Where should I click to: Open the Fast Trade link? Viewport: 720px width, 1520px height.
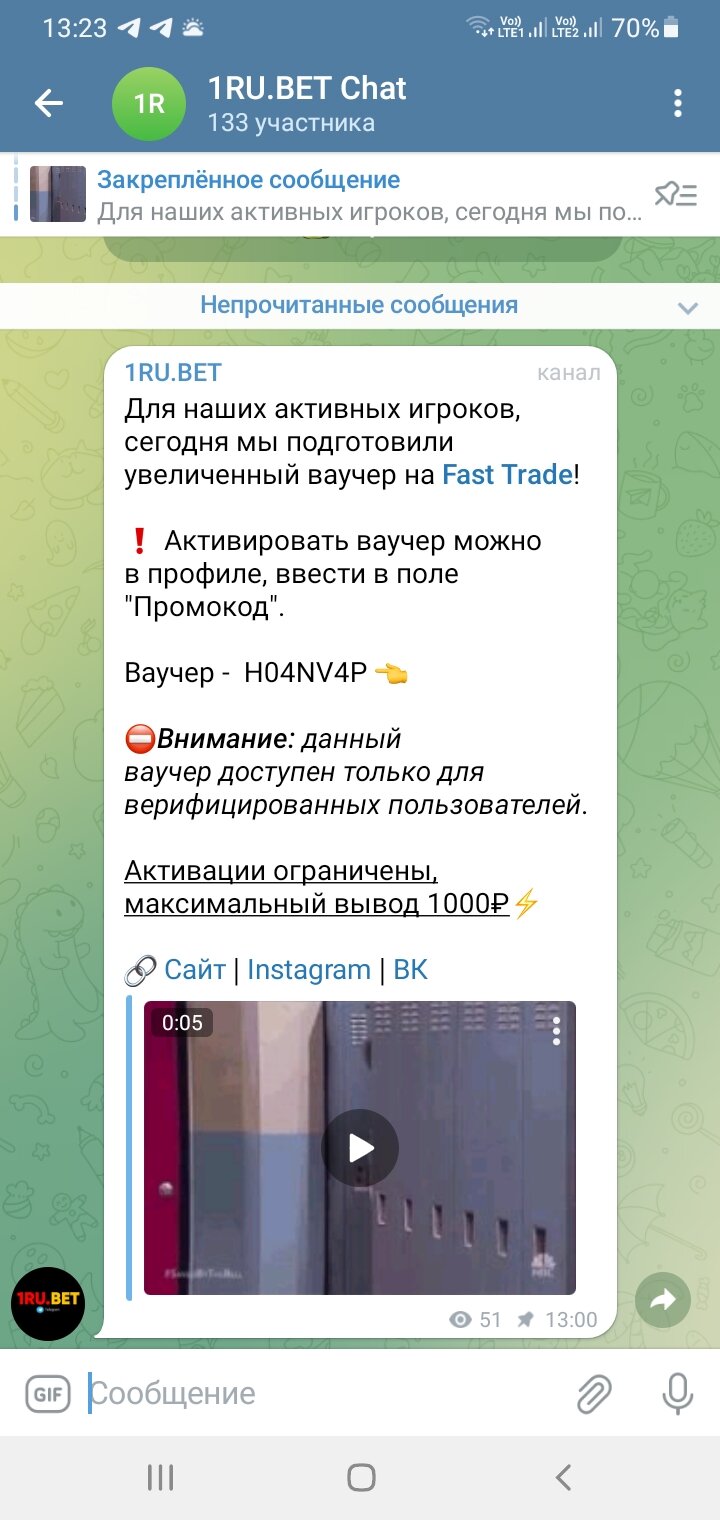click(507, 475)
